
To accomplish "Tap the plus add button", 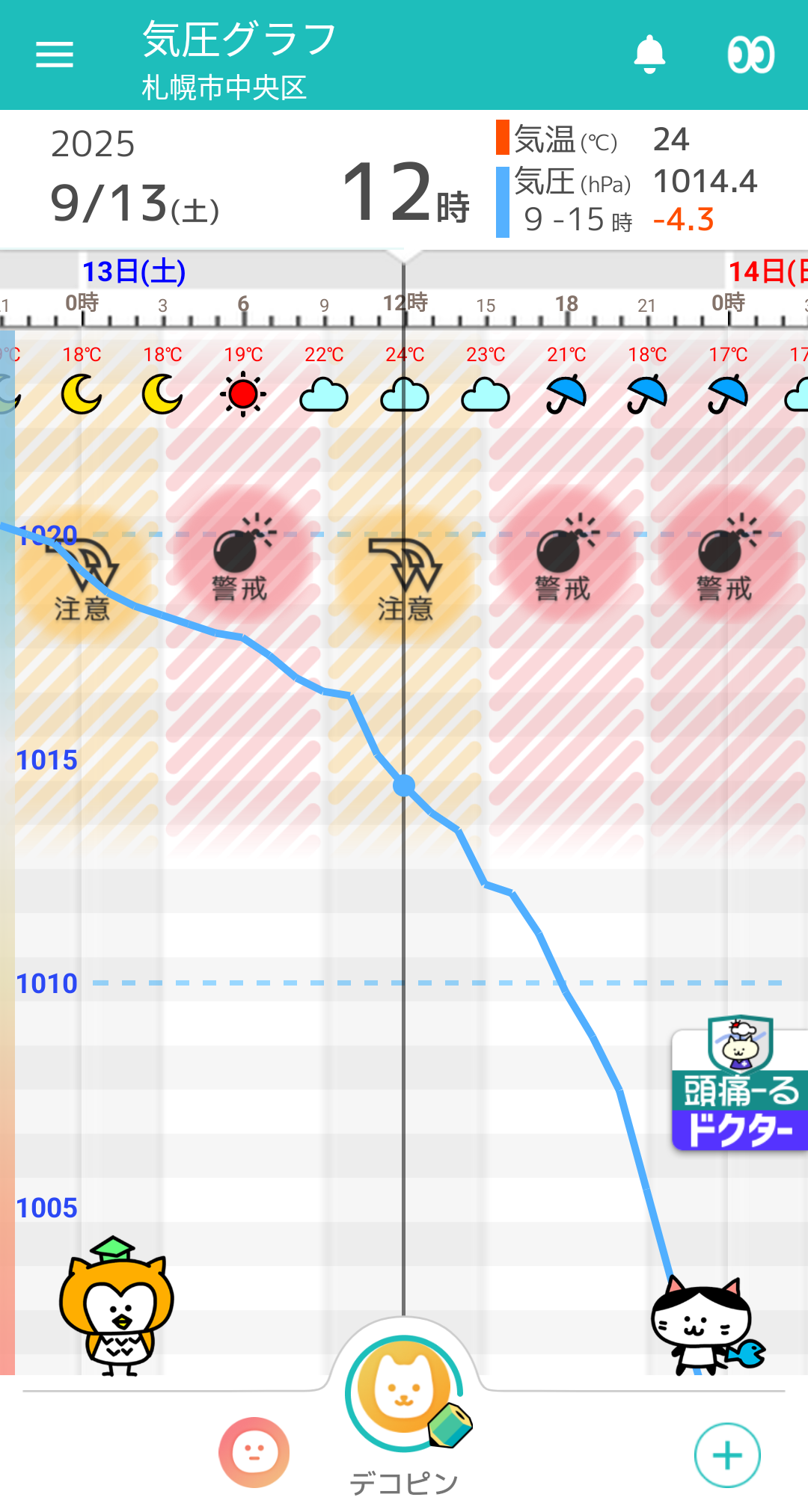I will [x=727, y=1455].
